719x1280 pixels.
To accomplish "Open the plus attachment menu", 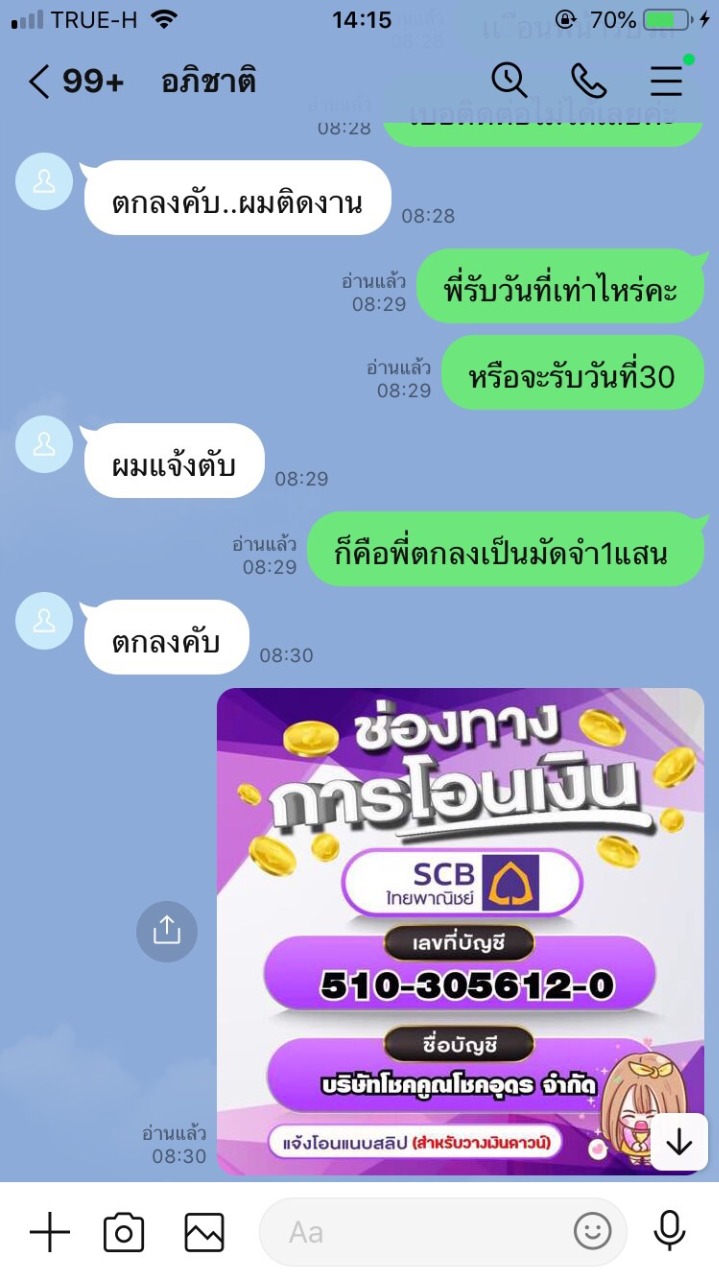I will [x=49, y=1232].
